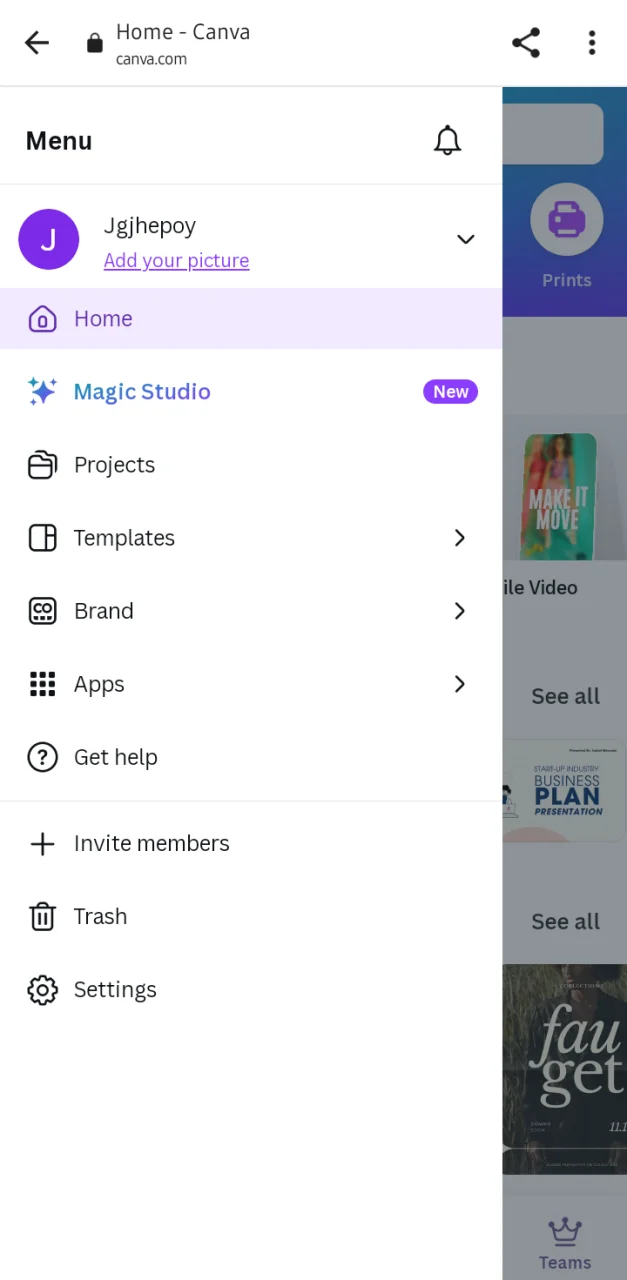Open the notifications bell

tap(447, 141)
